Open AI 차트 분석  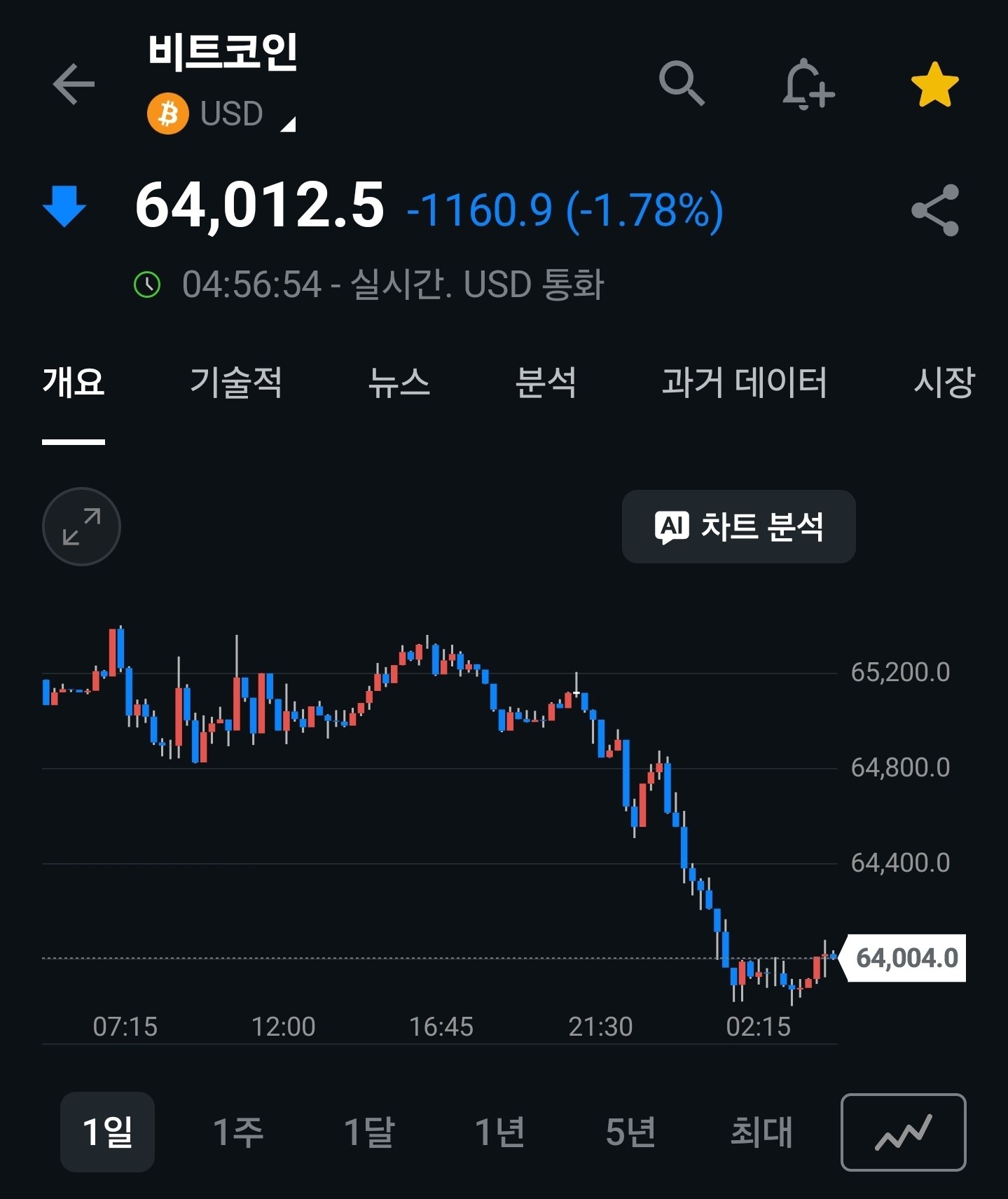738,526
